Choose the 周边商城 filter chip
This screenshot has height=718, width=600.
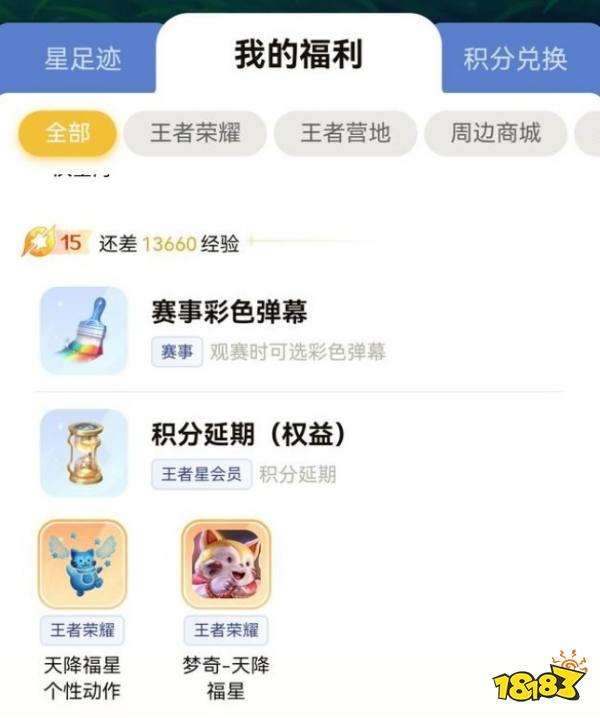(495, 133)
